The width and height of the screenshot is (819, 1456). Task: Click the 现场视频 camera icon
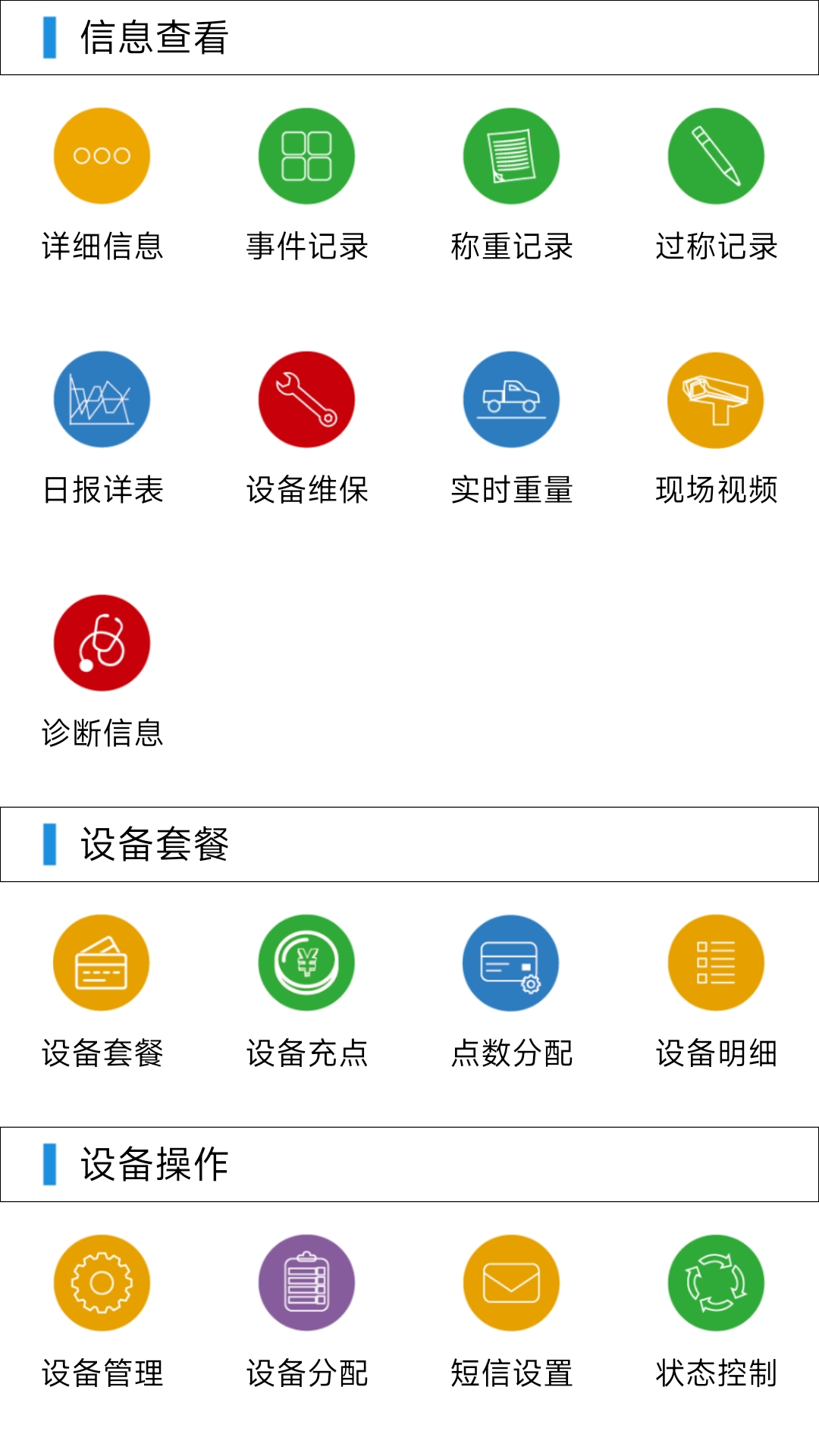[715, 400]
